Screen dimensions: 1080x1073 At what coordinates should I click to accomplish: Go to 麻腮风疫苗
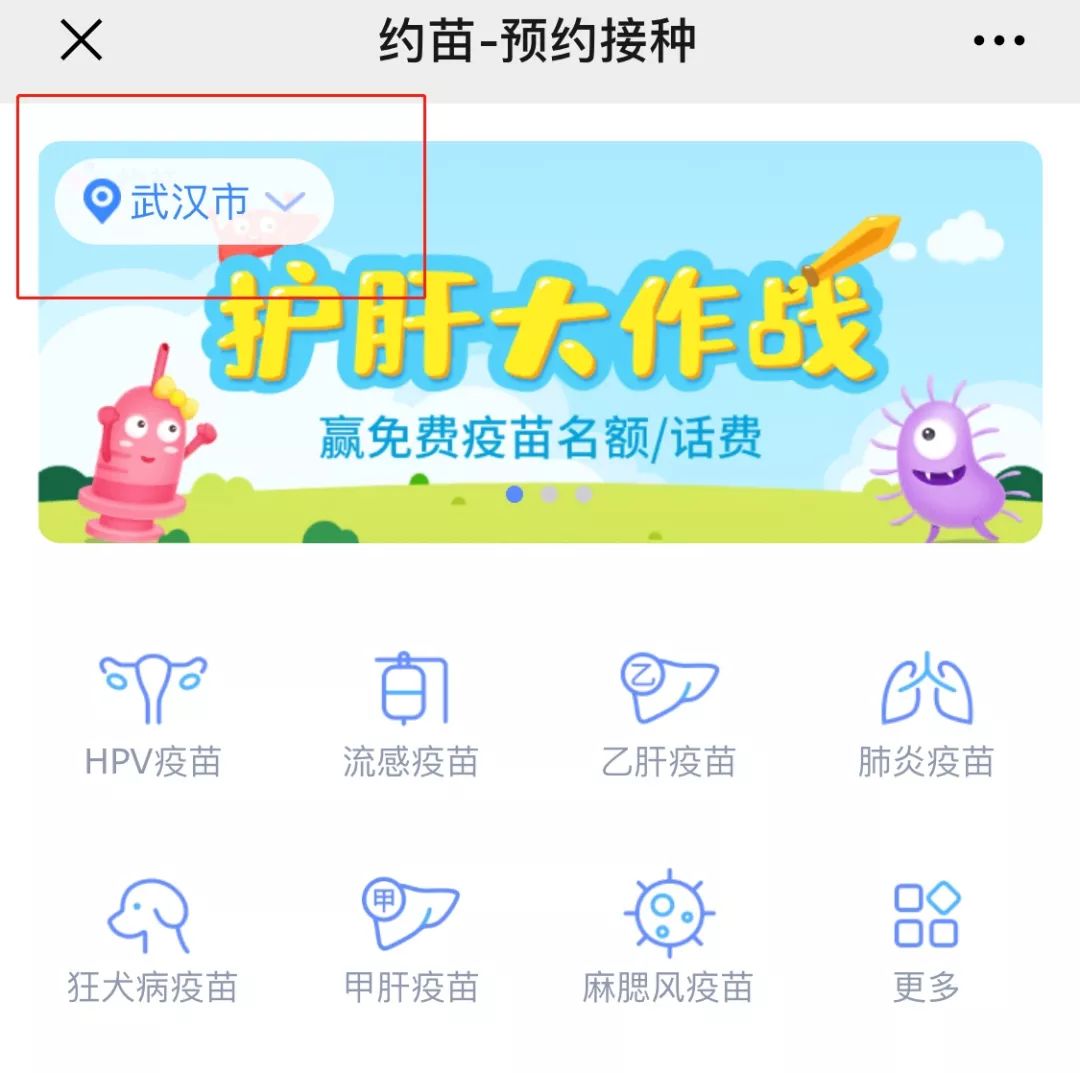click(x=668, y=940)
